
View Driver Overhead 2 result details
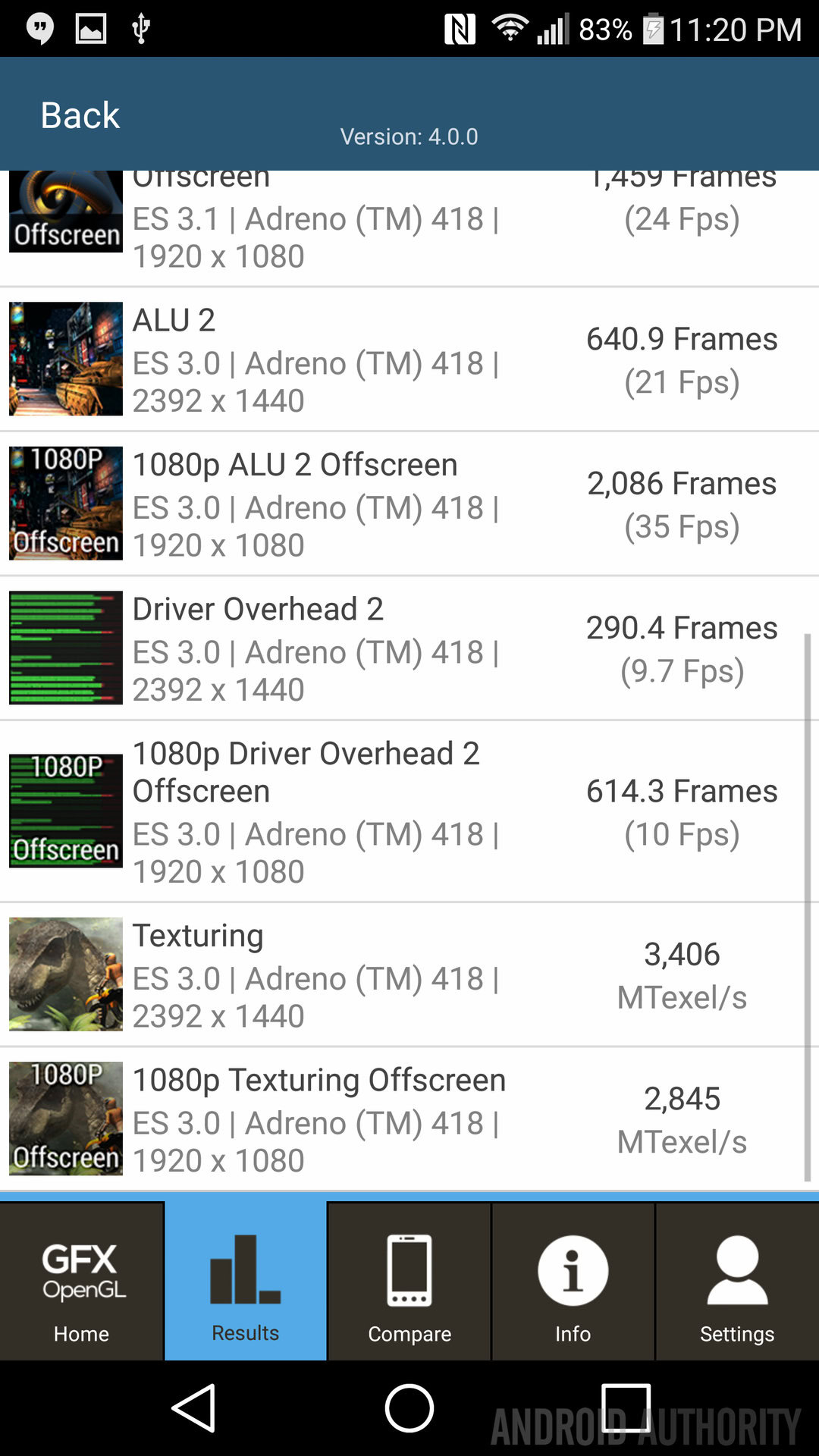pyautogui.click(x=409, y=648)
